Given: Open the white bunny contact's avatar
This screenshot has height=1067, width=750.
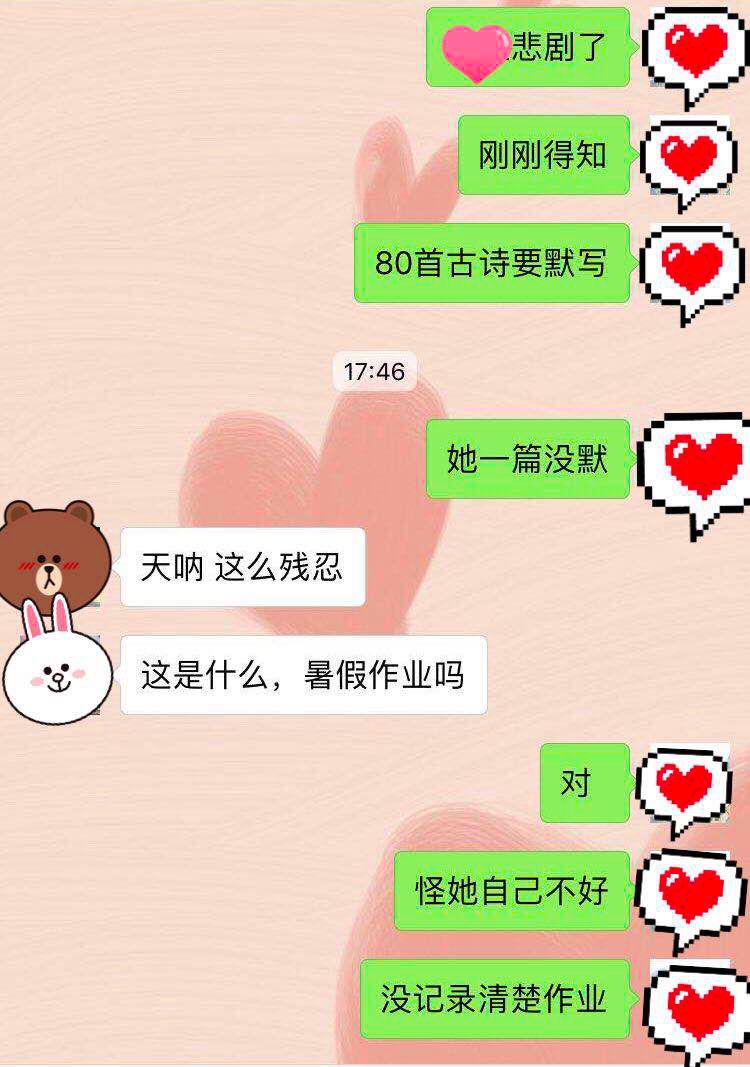Looking at the screenshot, I should pos(50,672).
